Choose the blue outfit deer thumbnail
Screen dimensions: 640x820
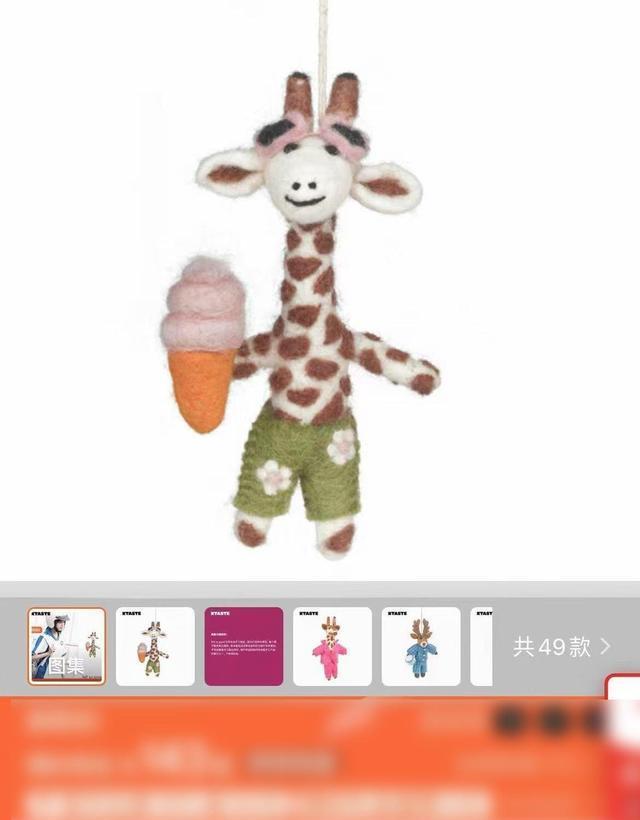click(421, 646)
